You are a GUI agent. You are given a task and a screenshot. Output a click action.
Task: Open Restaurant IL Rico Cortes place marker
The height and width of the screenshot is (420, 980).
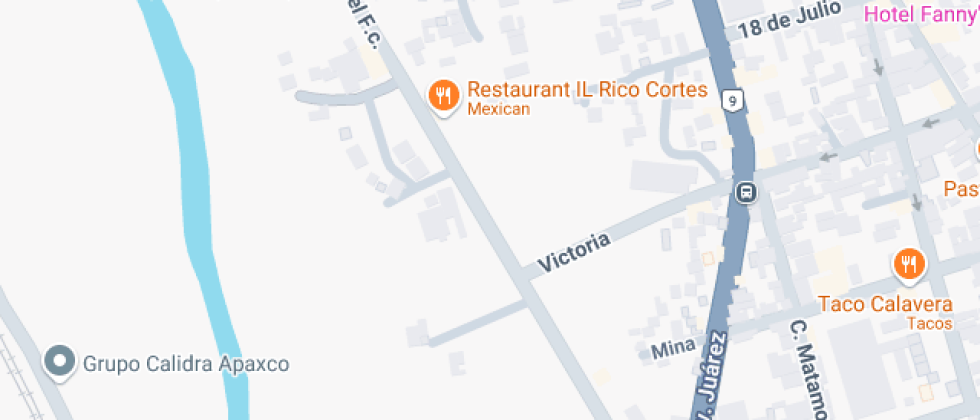pyautogui.click(x=443, y=96)
